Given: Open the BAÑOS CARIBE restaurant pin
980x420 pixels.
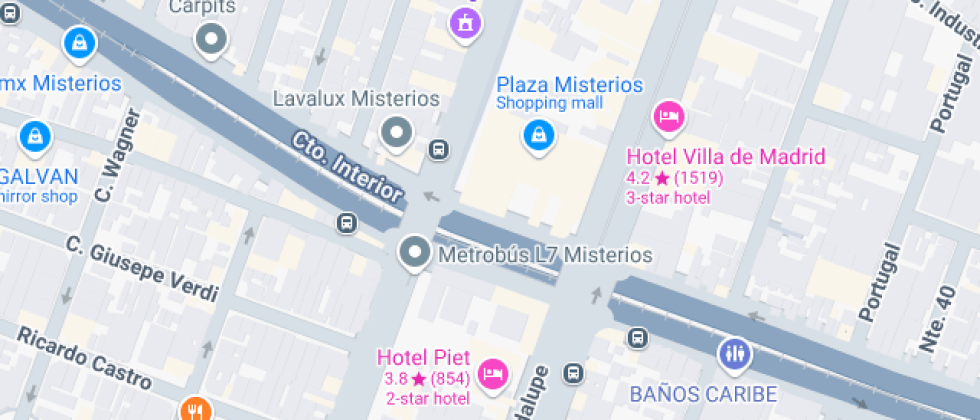Looking at the screenshot, I should point(736,353).
